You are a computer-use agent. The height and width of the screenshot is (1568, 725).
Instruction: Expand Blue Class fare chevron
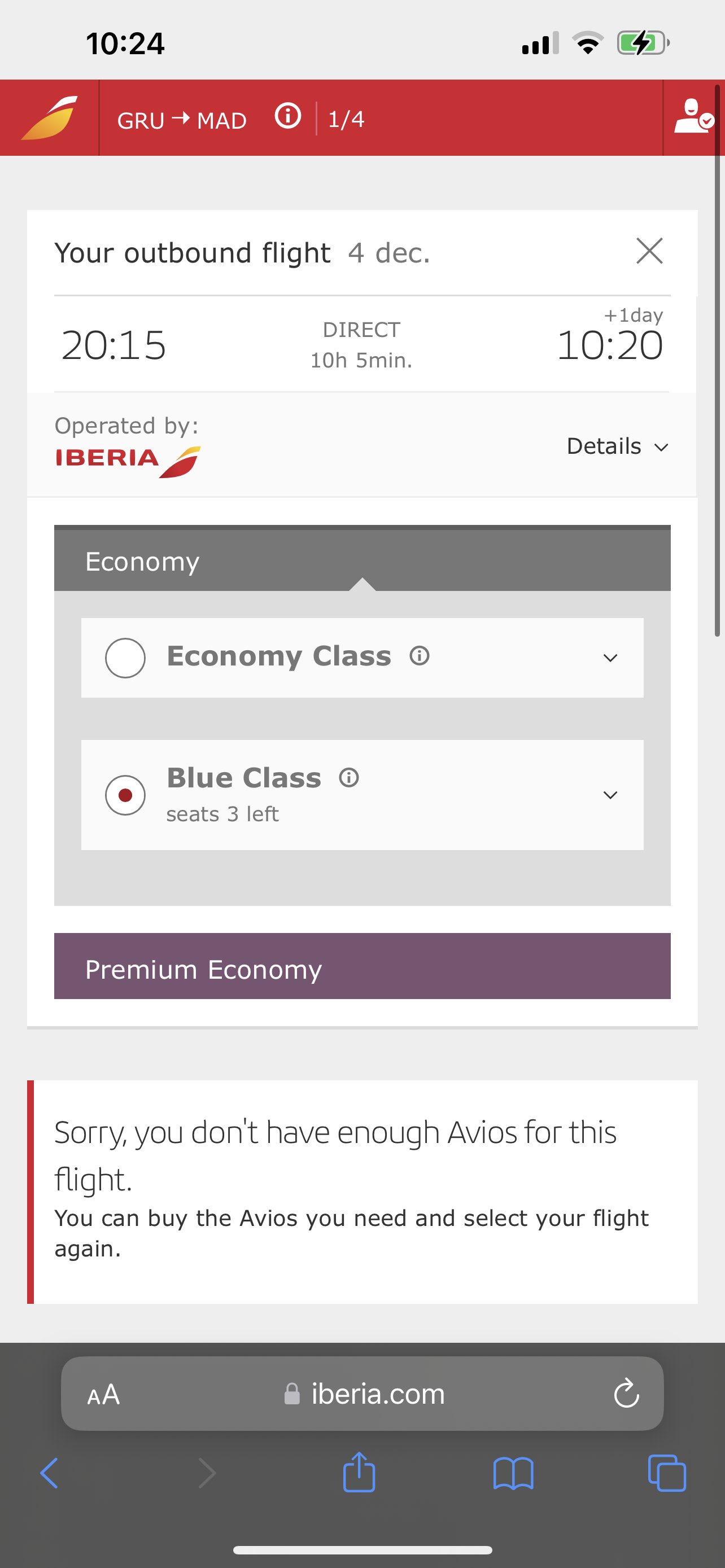coord(610,795)
